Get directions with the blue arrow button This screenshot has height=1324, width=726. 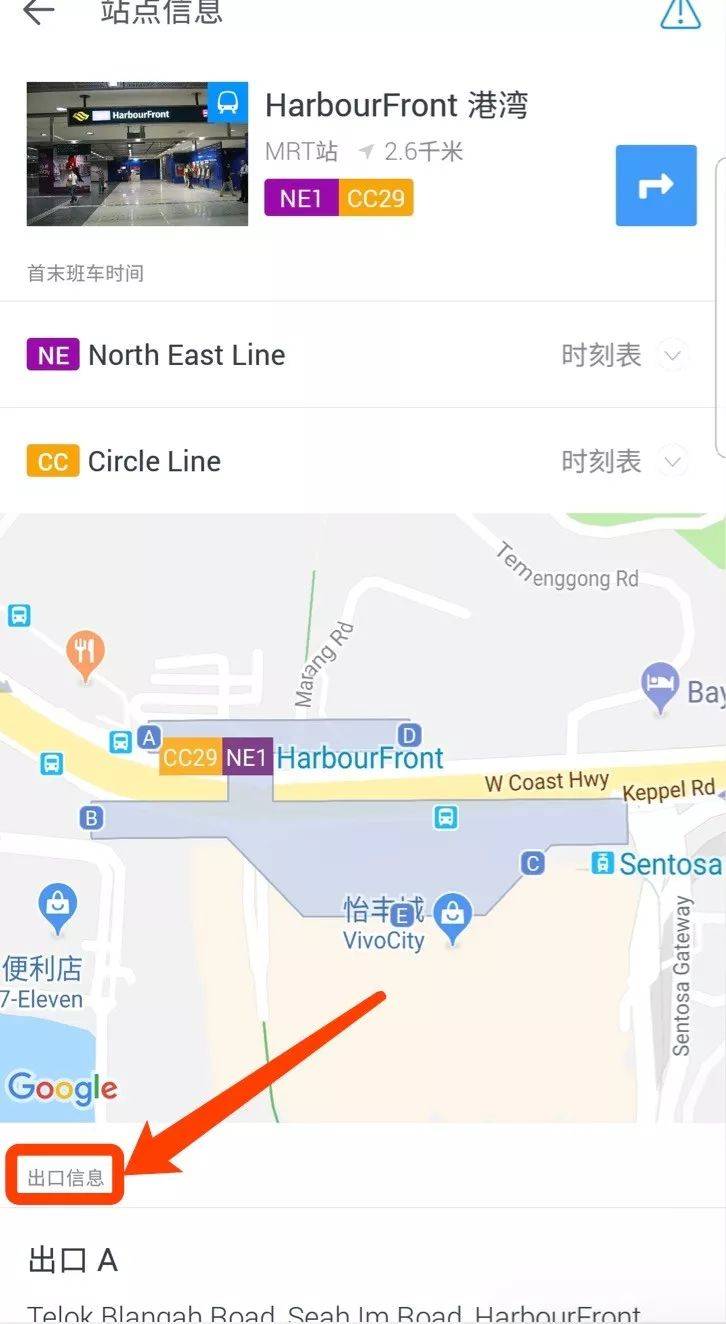(x=655, y=186)
